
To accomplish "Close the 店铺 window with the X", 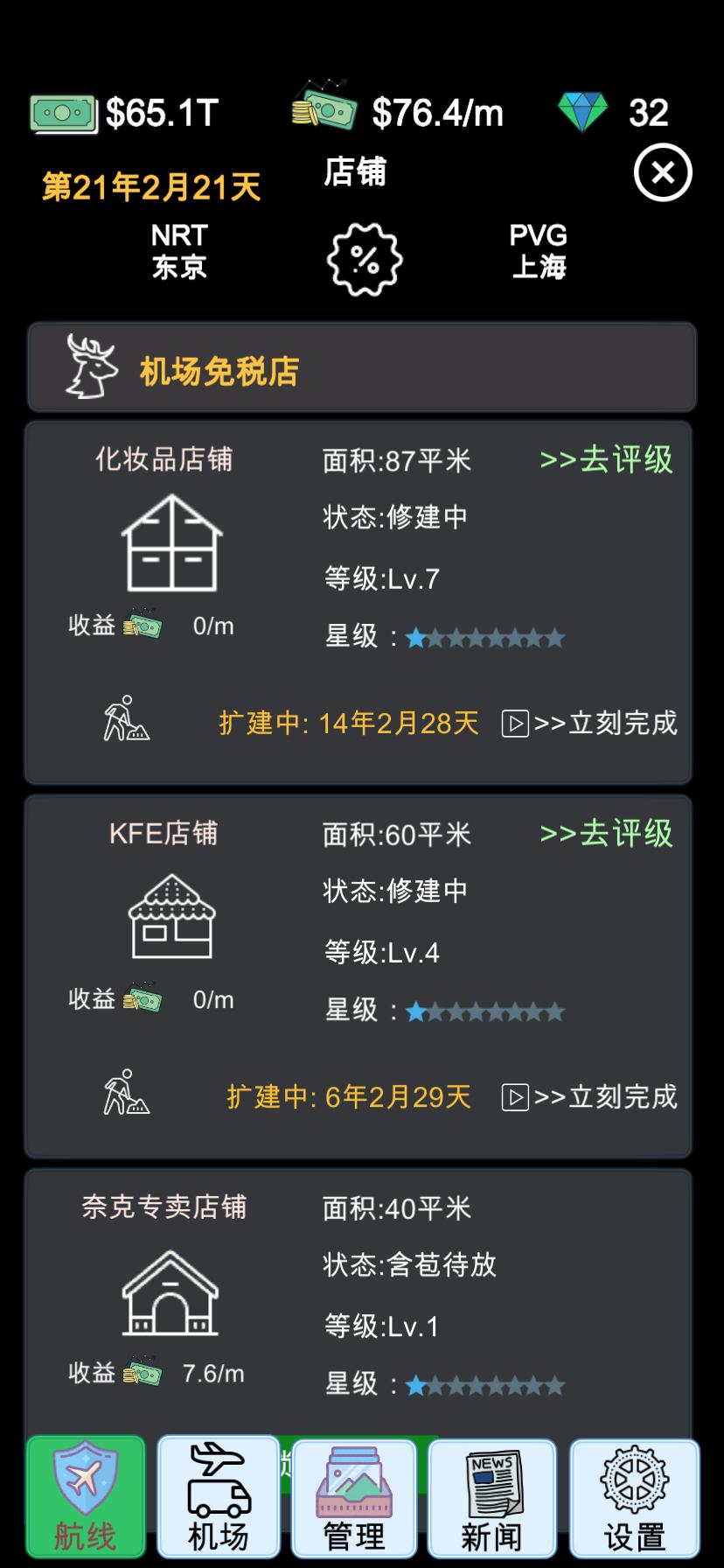I will 662,174.
